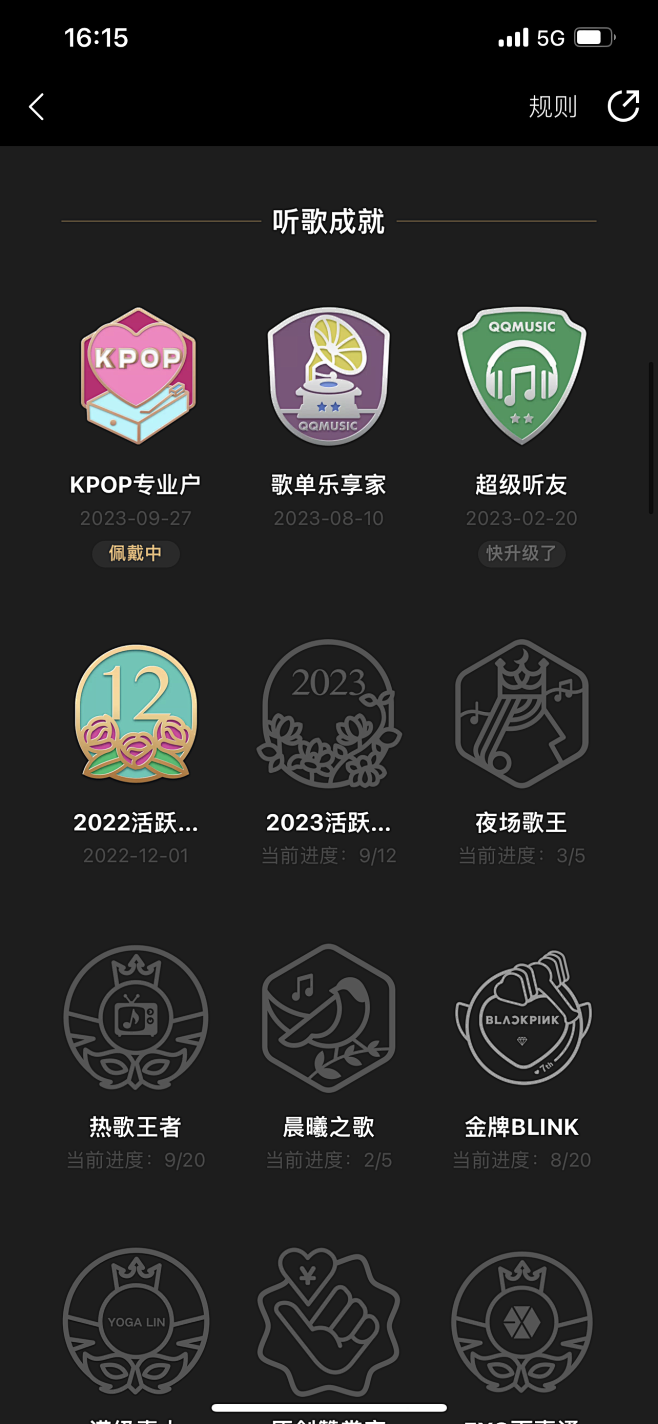Open the 规则 rules page
The height and width of the screenshot is (1424, 658).
553,107
